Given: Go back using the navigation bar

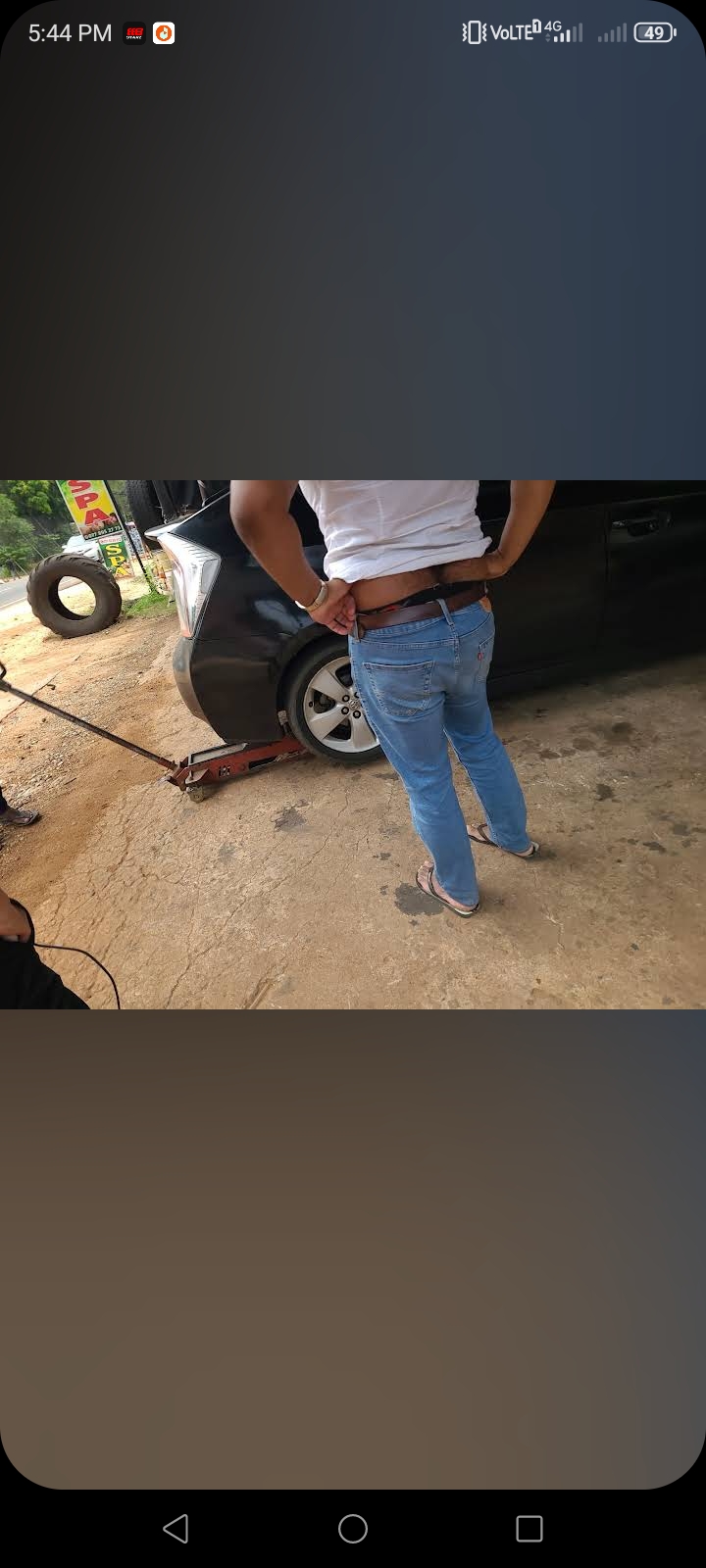Looking at the screenshot, I should coord(176,1528).
